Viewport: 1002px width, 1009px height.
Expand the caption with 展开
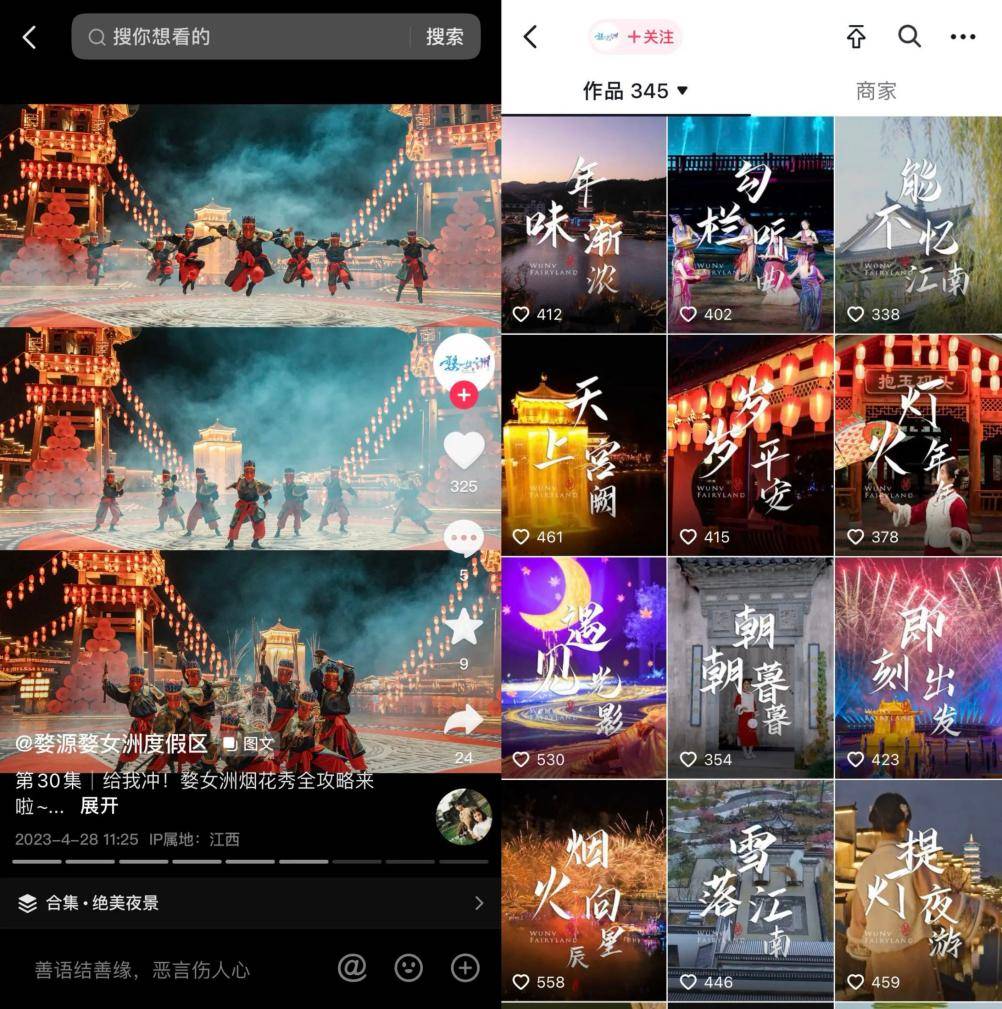click(x=99, y=806)
